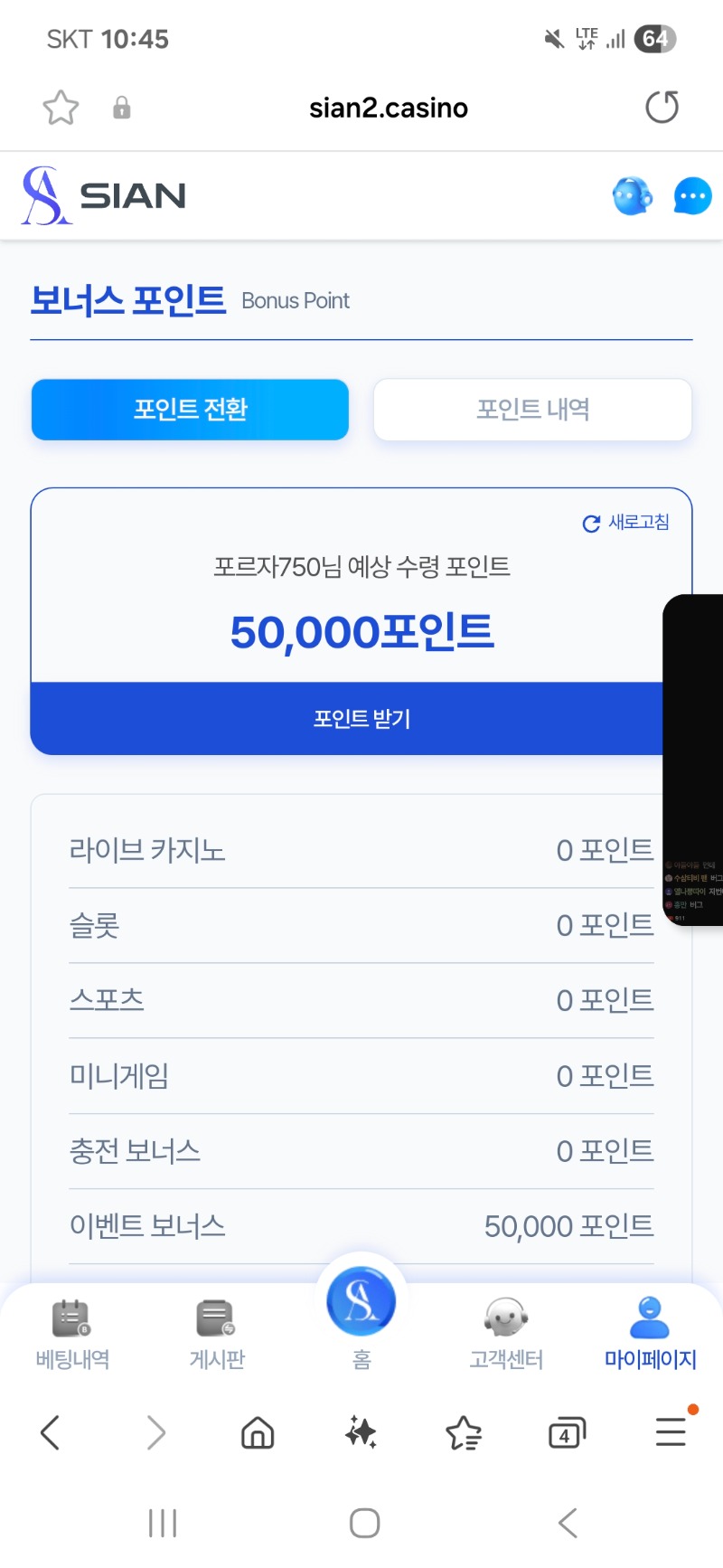Open 베팅내역 in bottom navigation
This screenshot has height=1568, width=723.
pos(72,1335)
